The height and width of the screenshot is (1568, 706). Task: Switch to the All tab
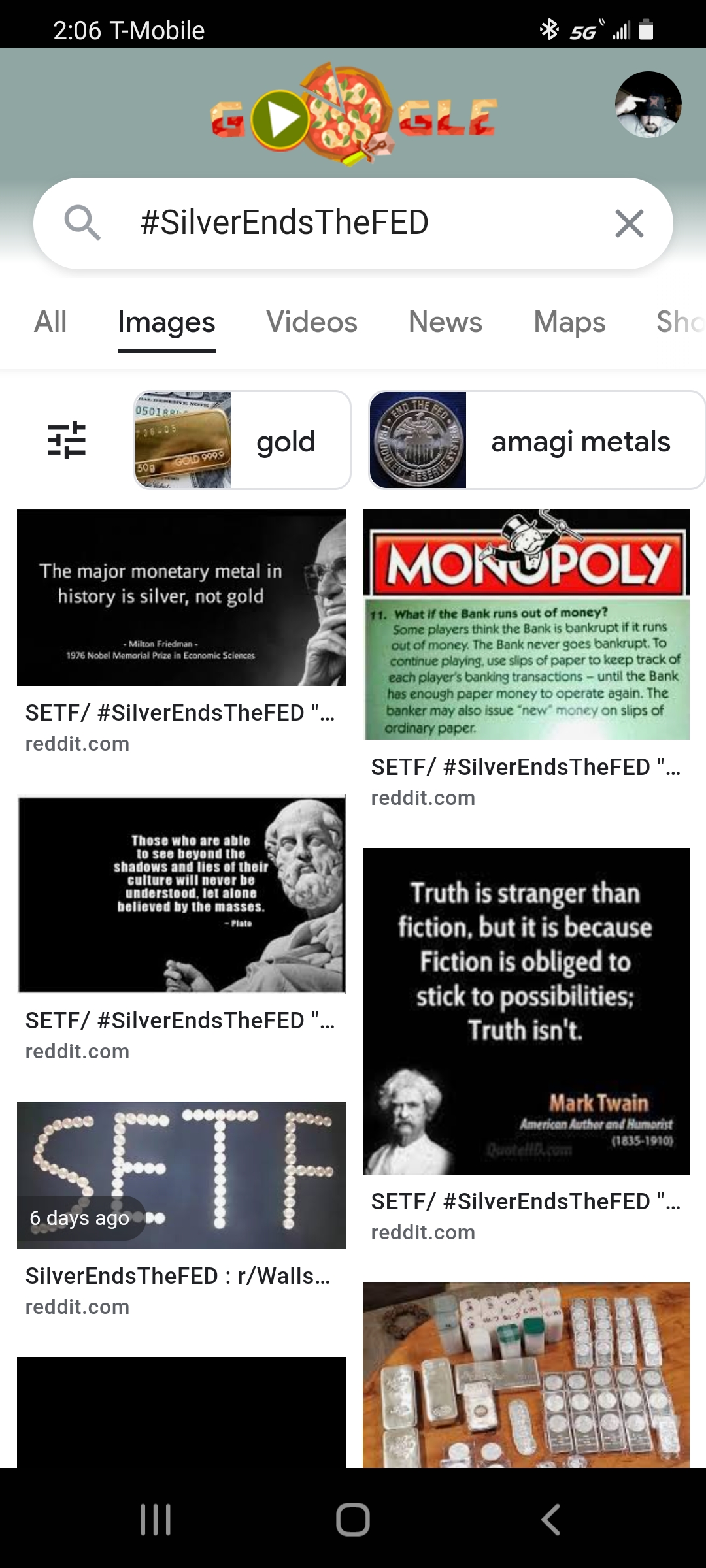(50, 322)
